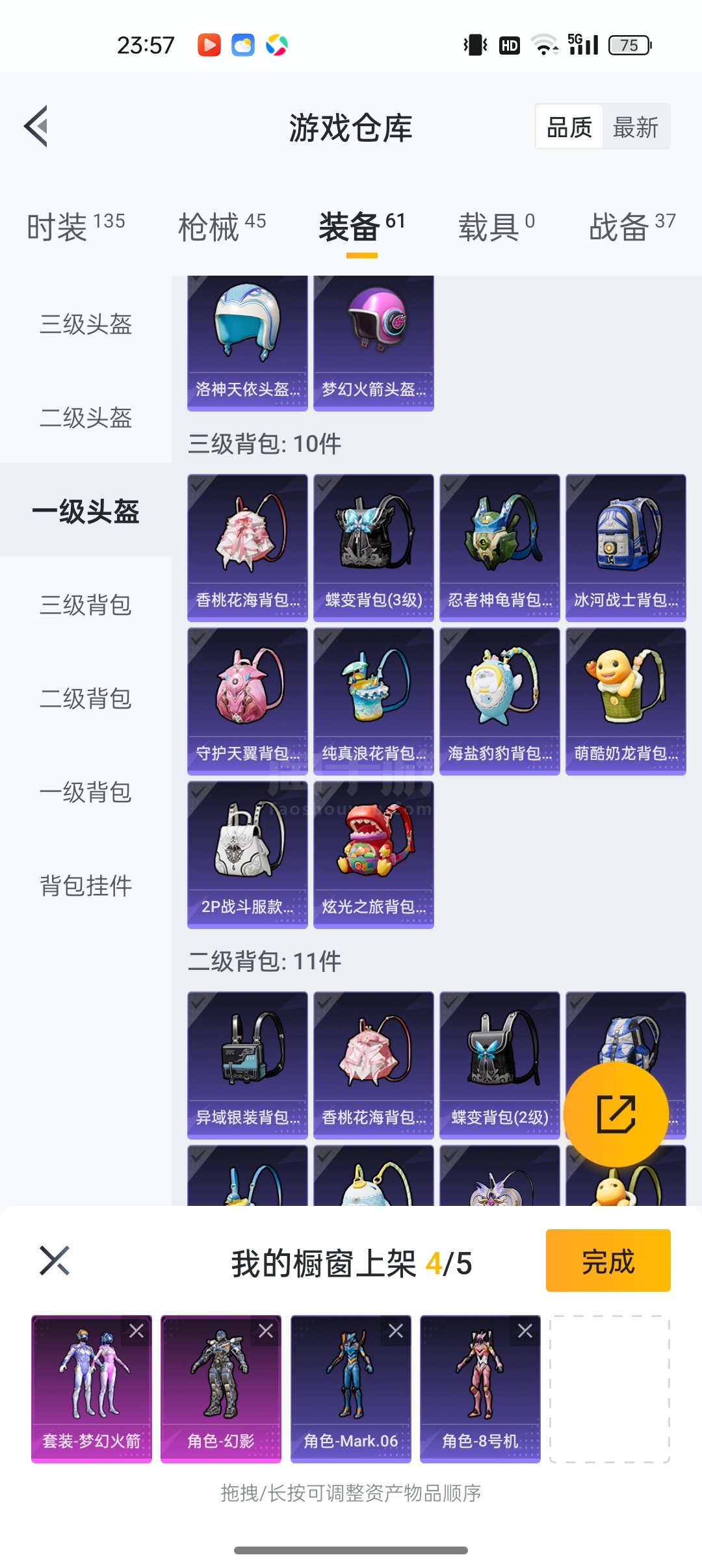
Task: Pick the 忍者神龟背包 item
Action: pyautogui.click(x=499, y=547)
